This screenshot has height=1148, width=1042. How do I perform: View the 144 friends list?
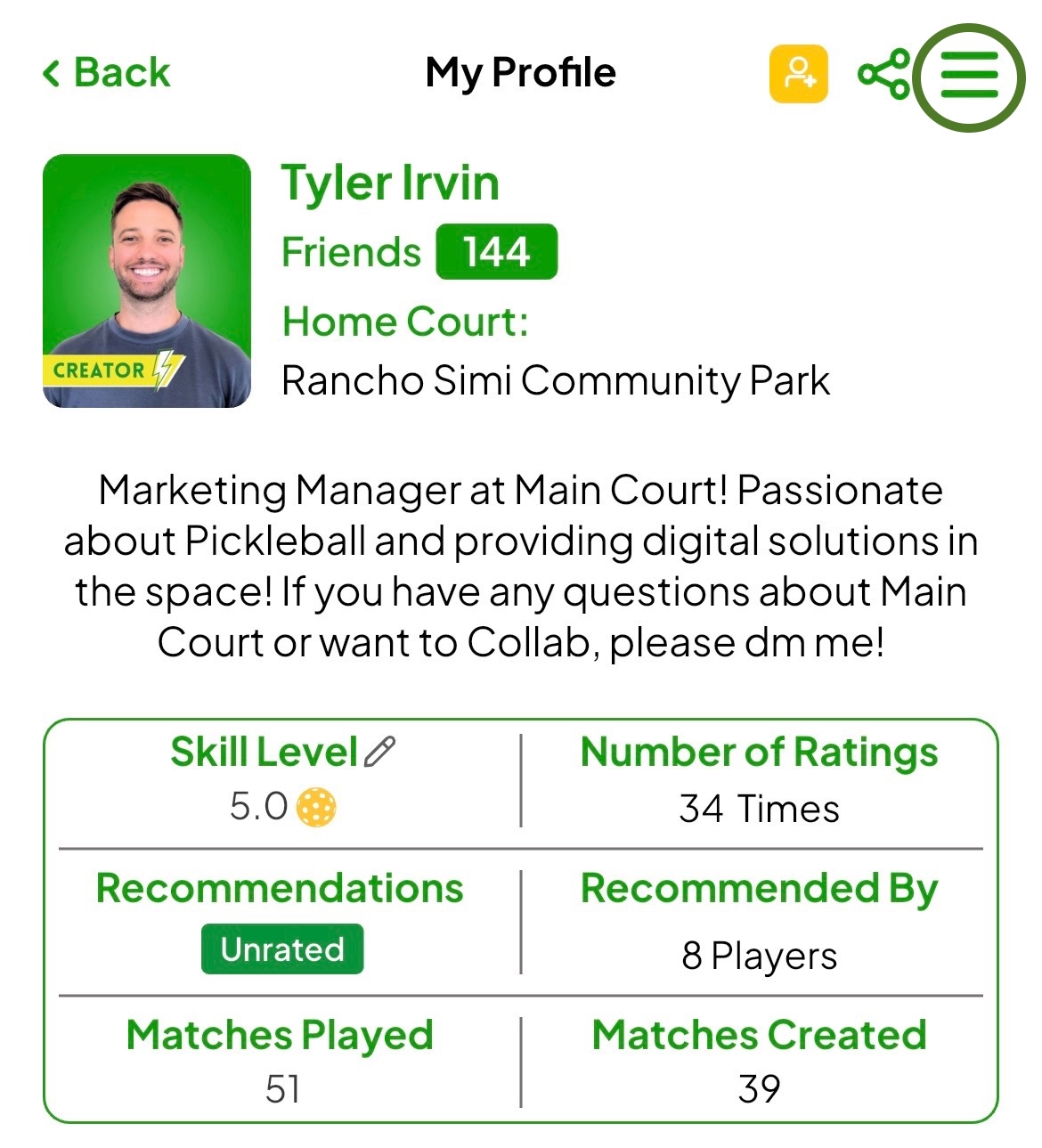[x=496, y=252]
